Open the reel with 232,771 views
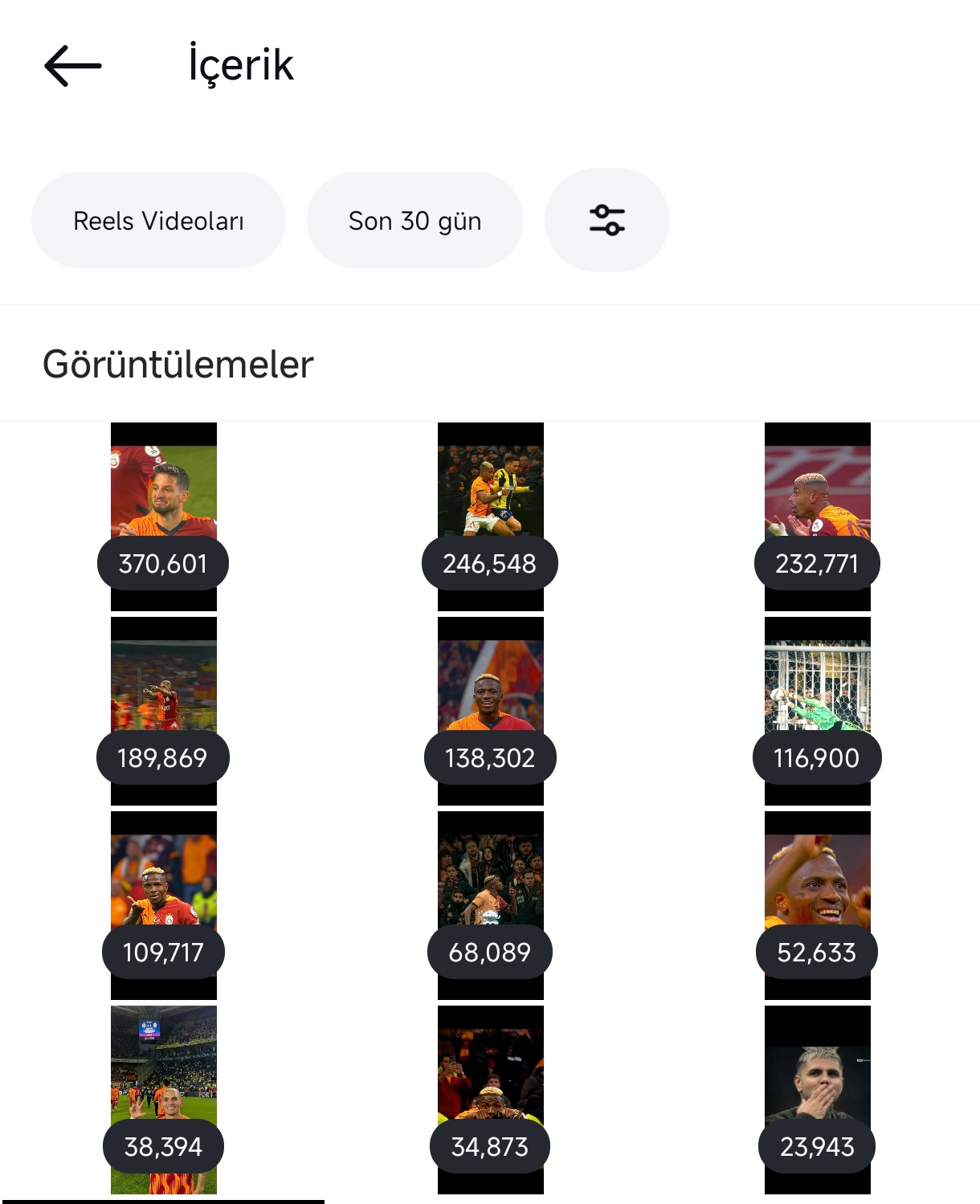The width and height of the screenshot is (980, 1204). click(x=818, y=516)
